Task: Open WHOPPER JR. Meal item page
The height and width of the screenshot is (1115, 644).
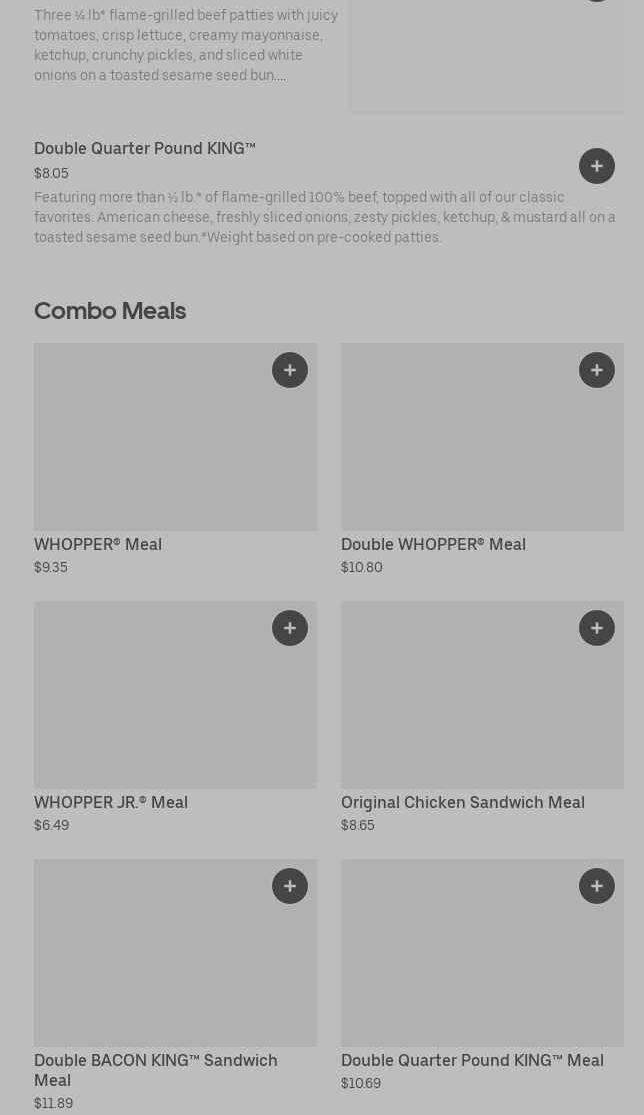Action: coord(111,803)
